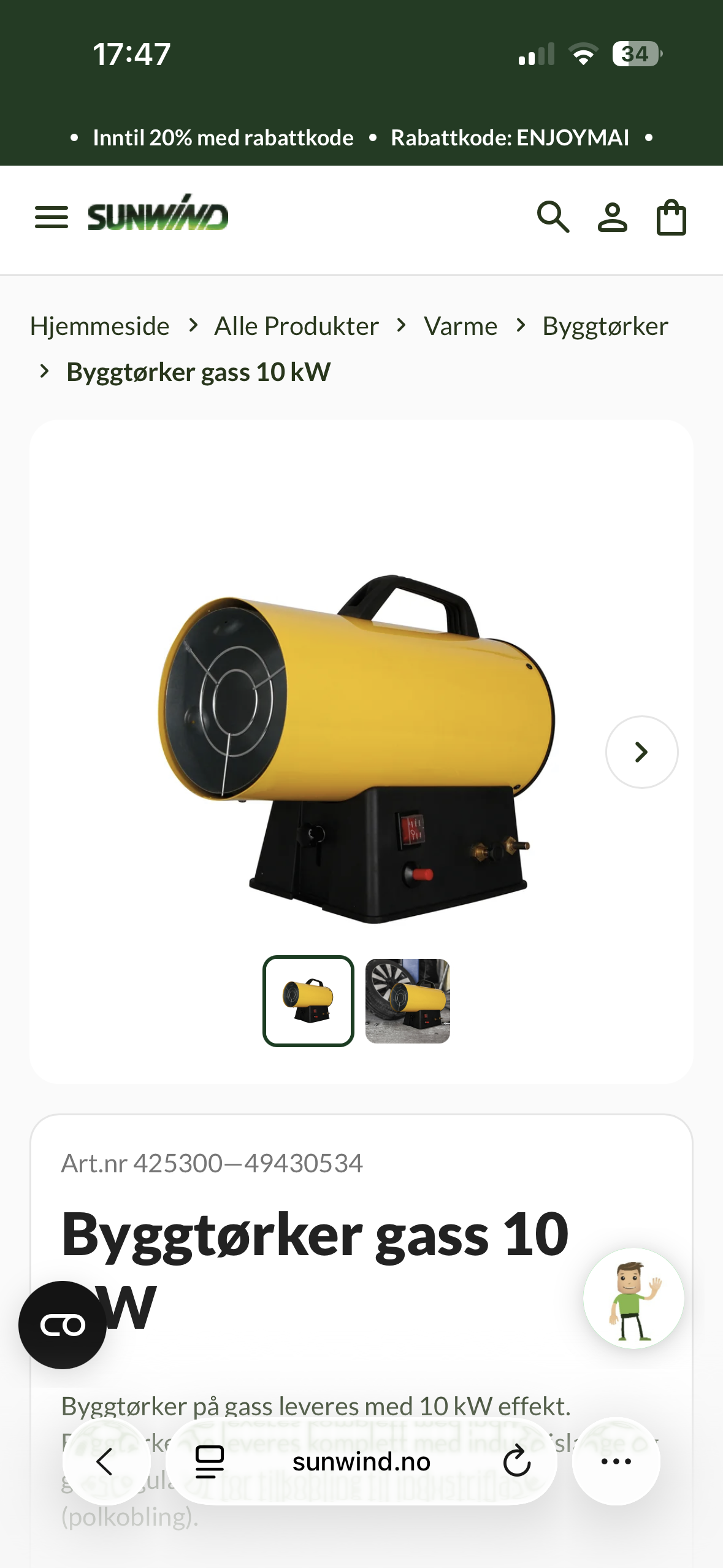Open the black accessibility widget button
Screen dimensions: 723x1568
[x=63, y=1325]
